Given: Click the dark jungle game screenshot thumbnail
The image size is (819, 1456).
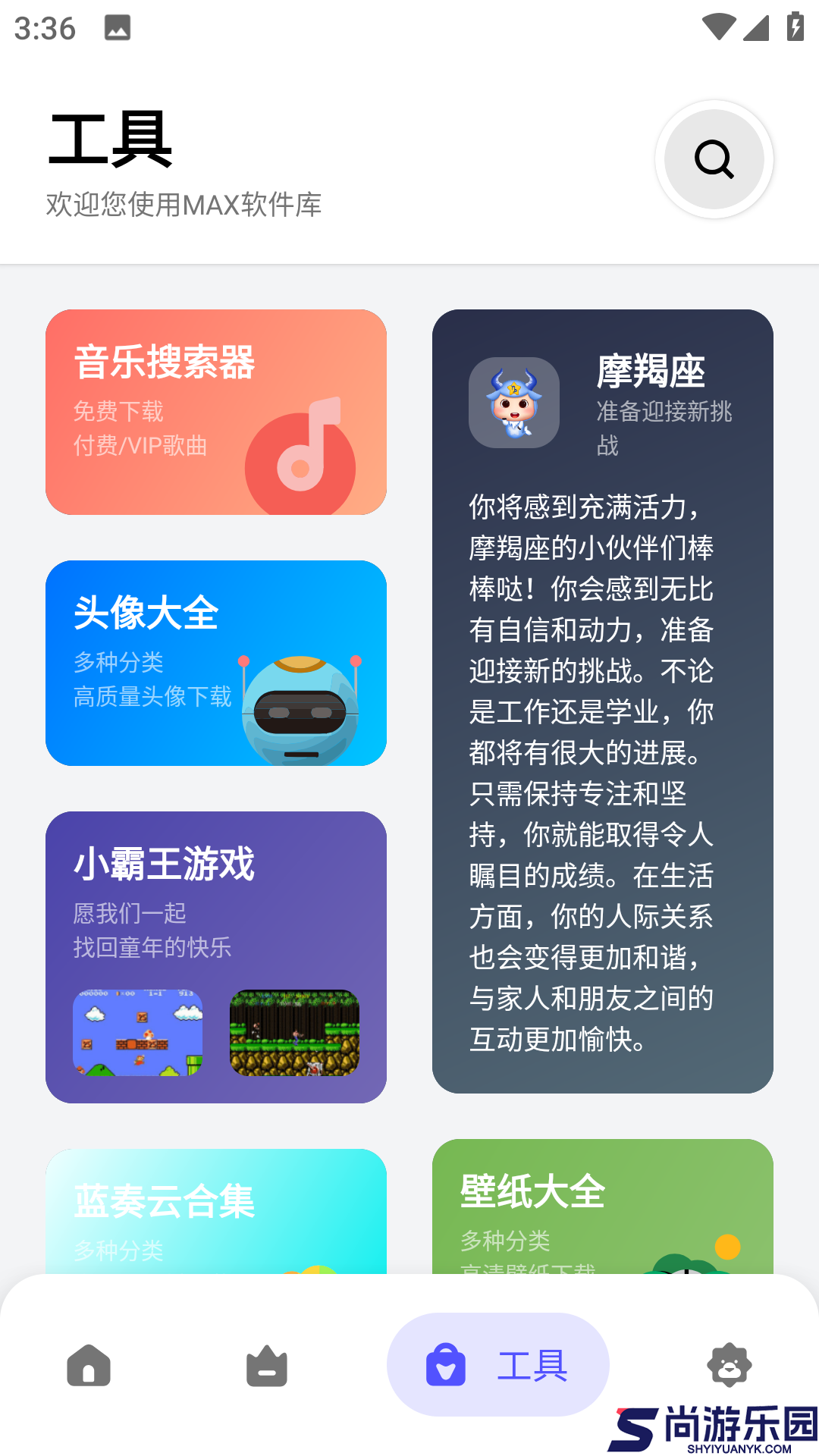Looking at the screenshot, I should [x=296, y=1031].
